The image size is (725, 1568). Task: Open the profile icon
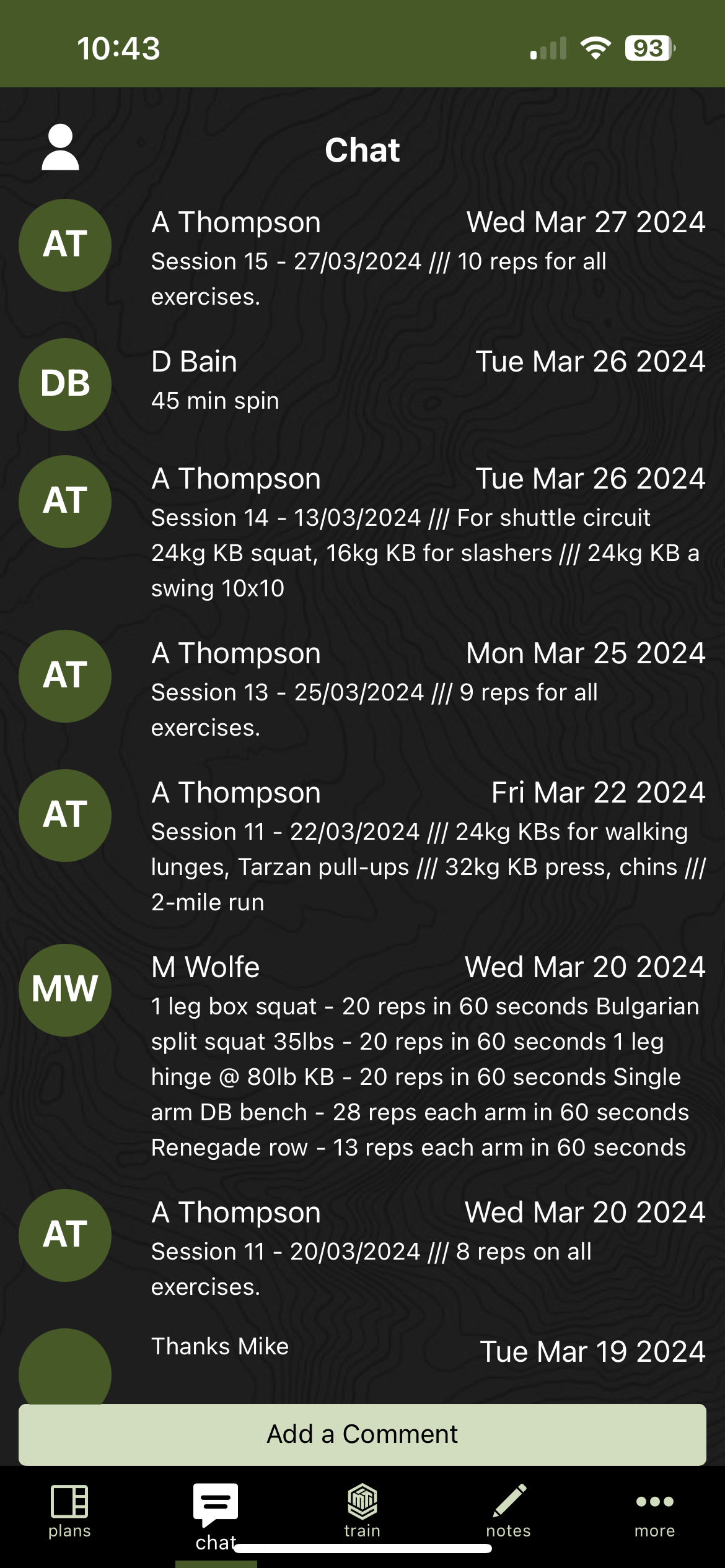[60, 147]
